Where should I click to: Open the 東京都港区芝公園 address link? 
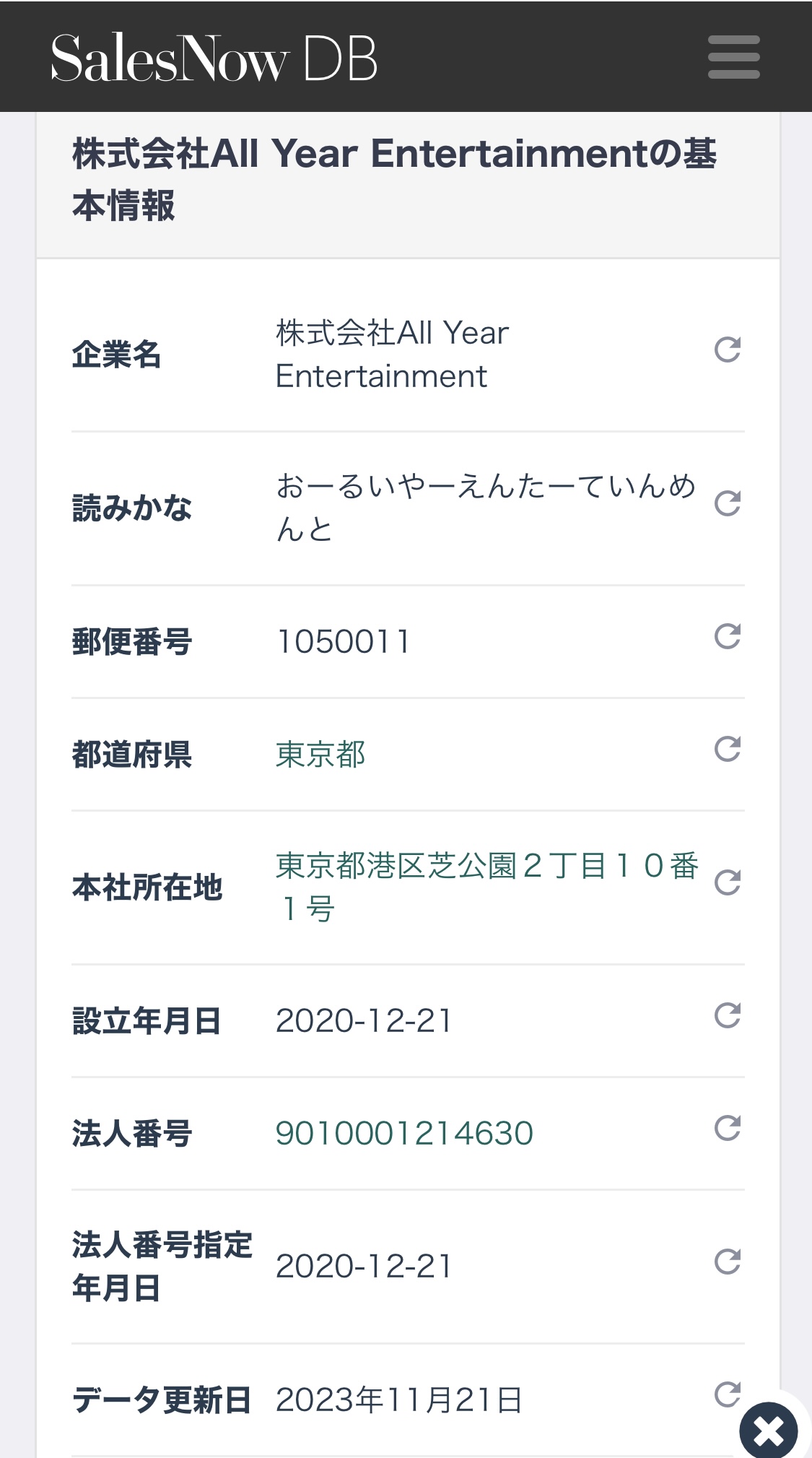click(487, 888)
